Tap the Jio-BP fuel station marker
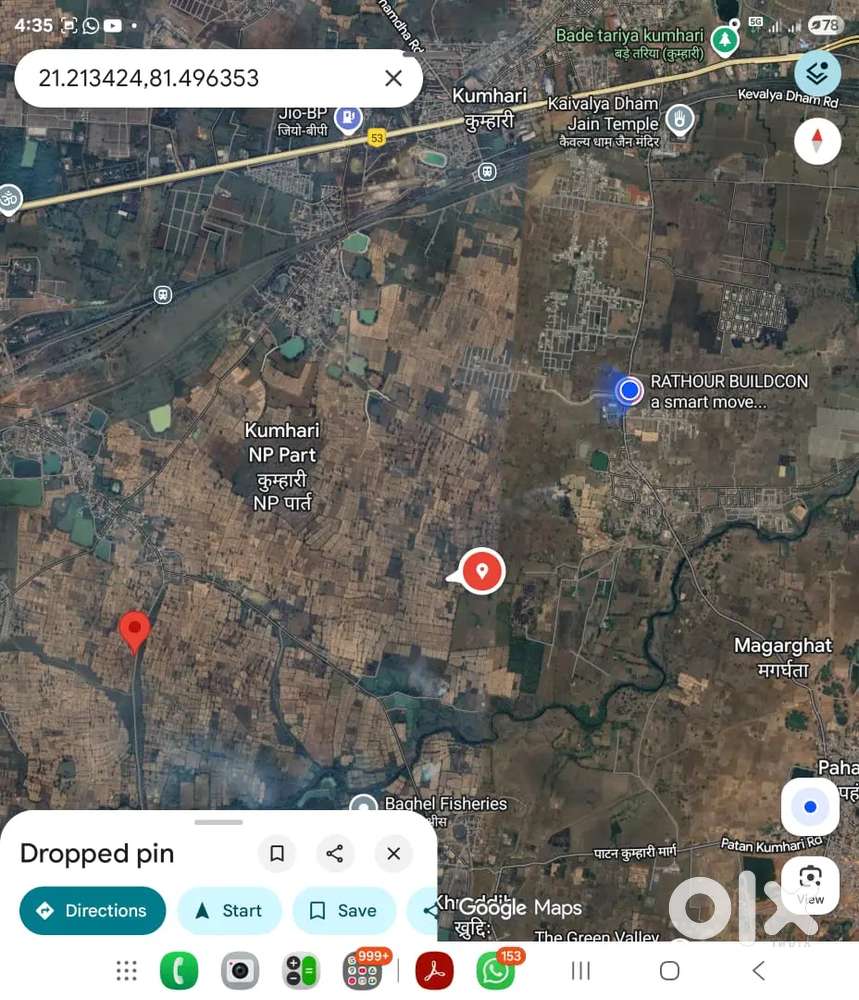Image resolution: width=859 pixels, height=1000 pixels. point(347,117)
